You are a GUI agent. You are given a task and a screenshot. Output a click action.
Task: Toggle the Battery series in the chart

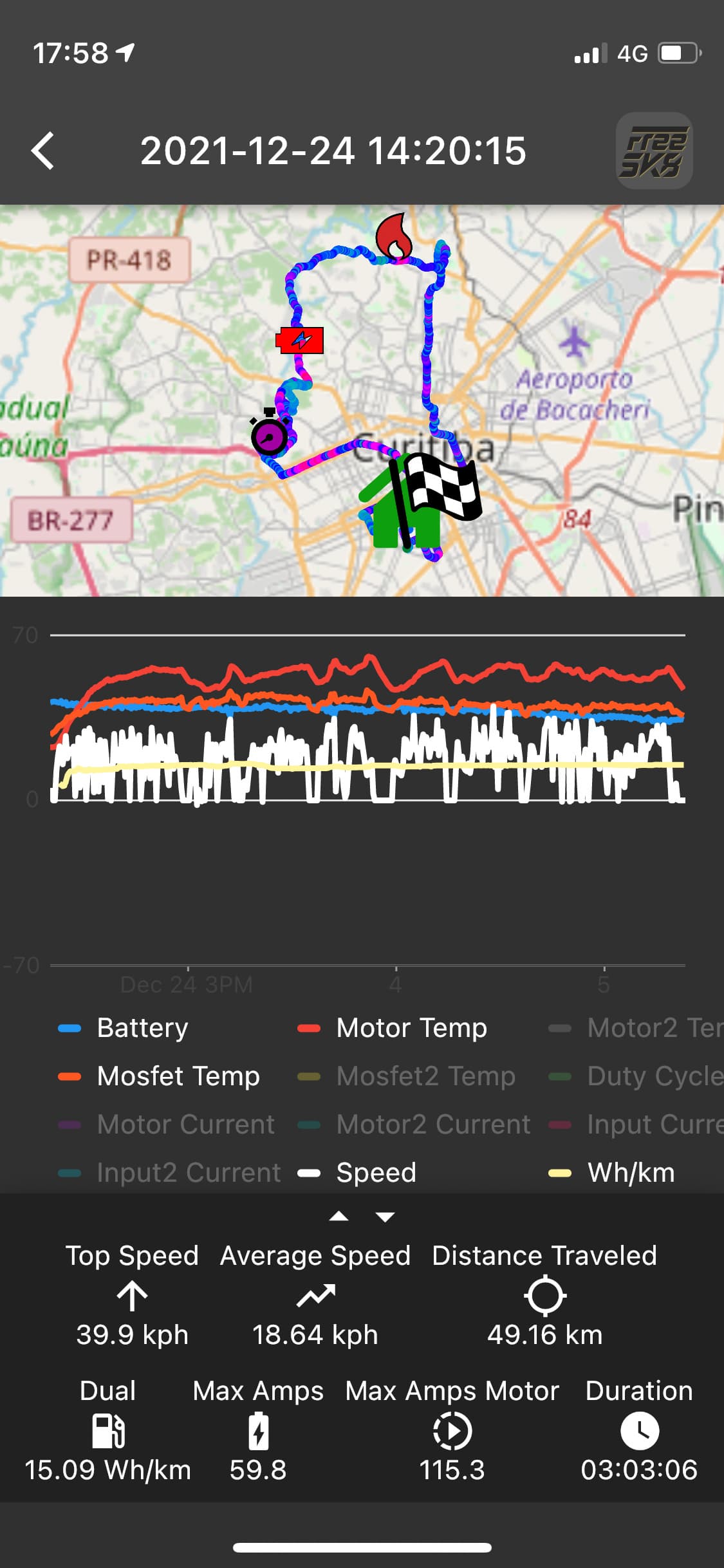tap(142, 1028)
